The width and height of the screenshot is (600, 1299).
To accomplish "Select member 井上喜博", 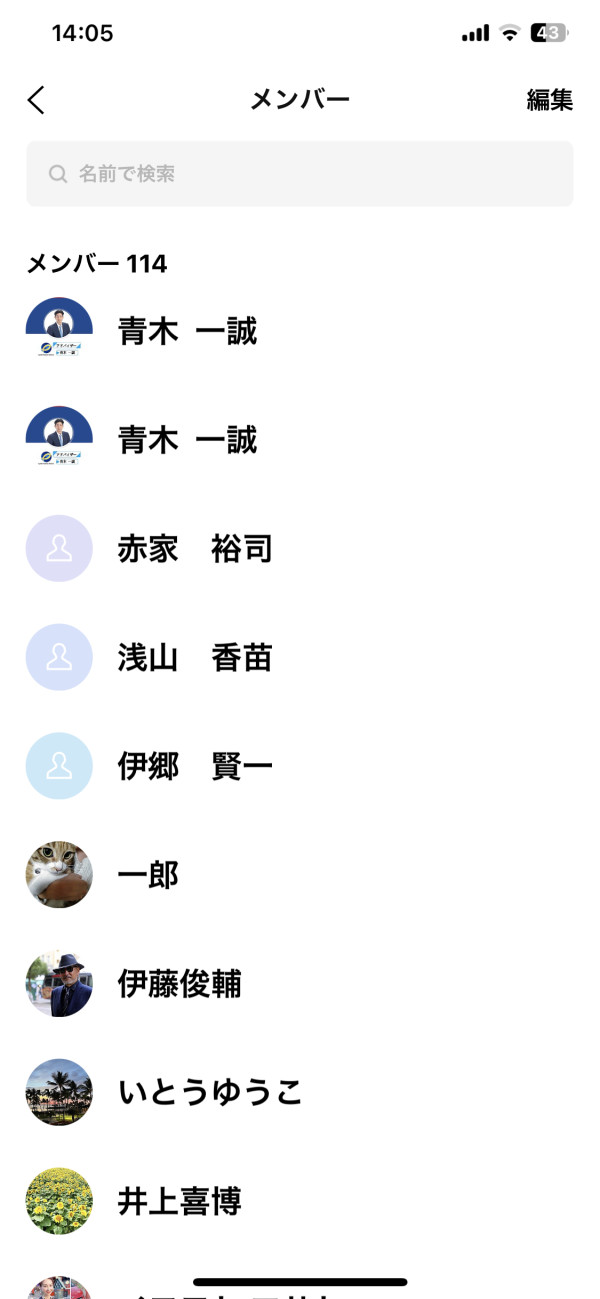I will (x=300, y=1201).
